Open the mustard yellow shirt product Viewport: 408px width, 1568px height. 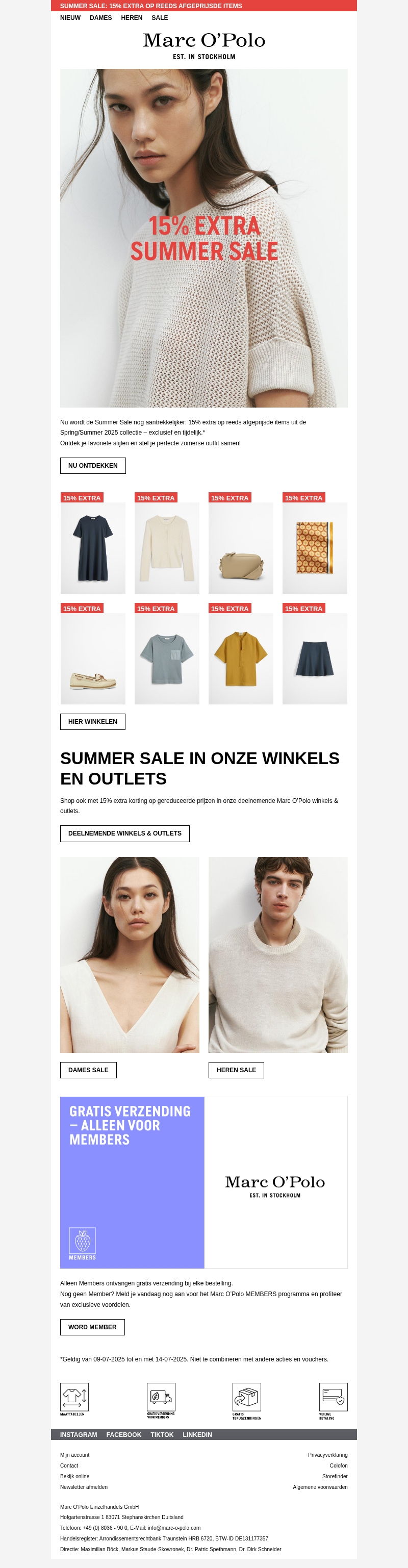pyautogui.click(x=241, y=658)
